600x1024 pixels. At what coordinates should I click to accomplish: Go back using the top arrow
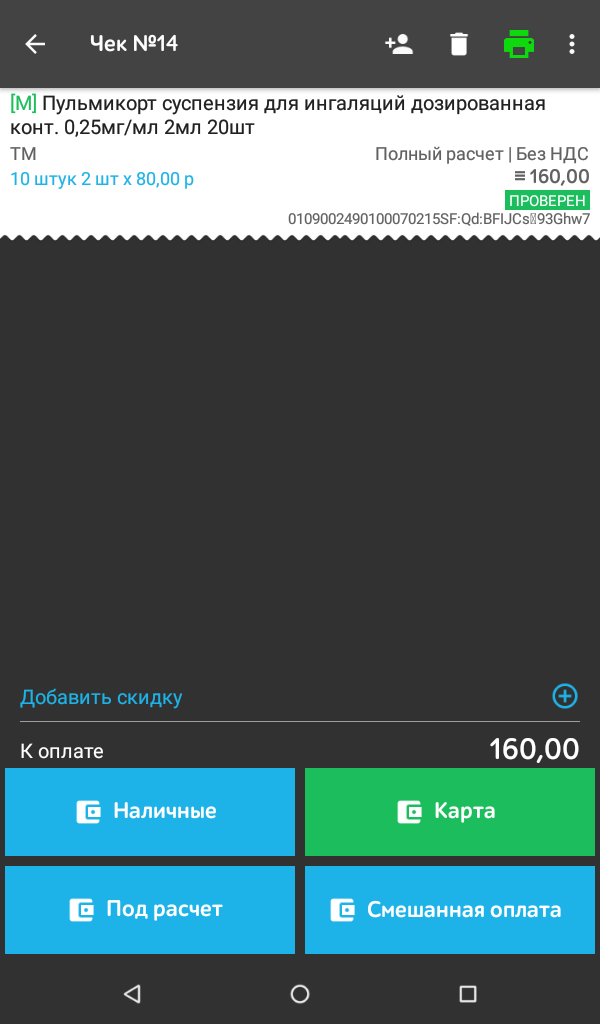tap(36, 44)
